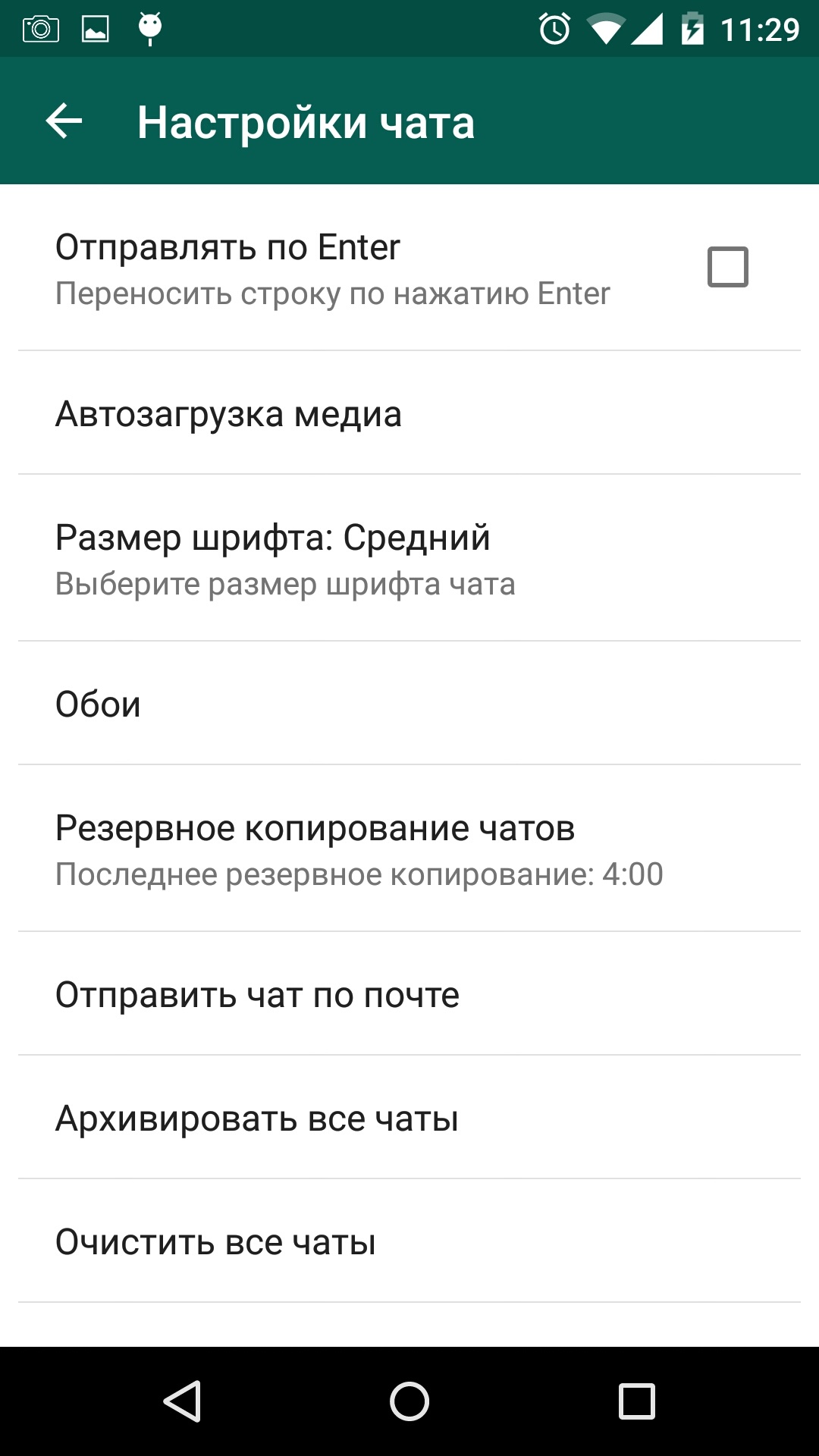Tap Очистить все чаты
The image size is (819, 1456).
(409, 1242)
